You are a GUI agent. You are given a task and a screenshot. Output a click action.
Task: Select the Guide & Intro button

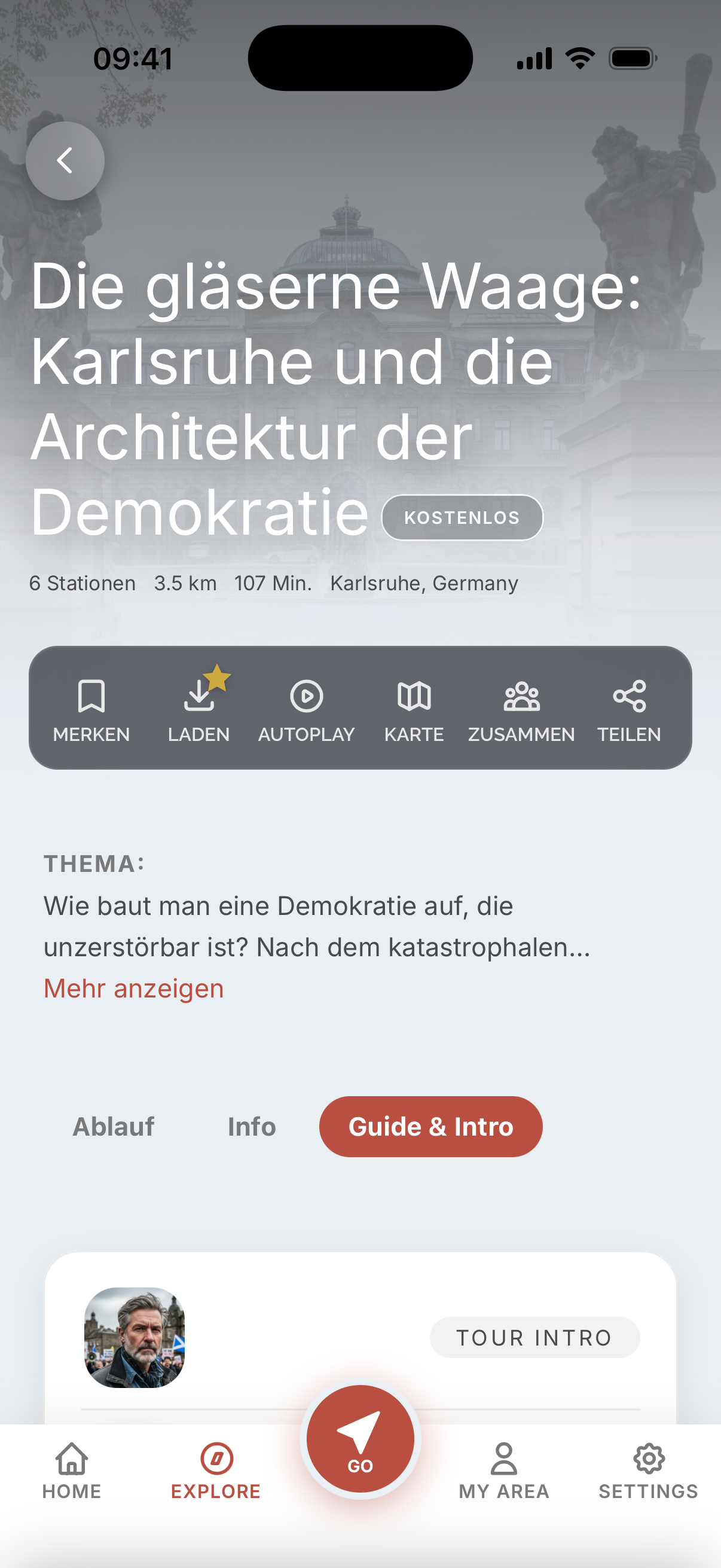pyautogui.click(x=431, y=1126)
